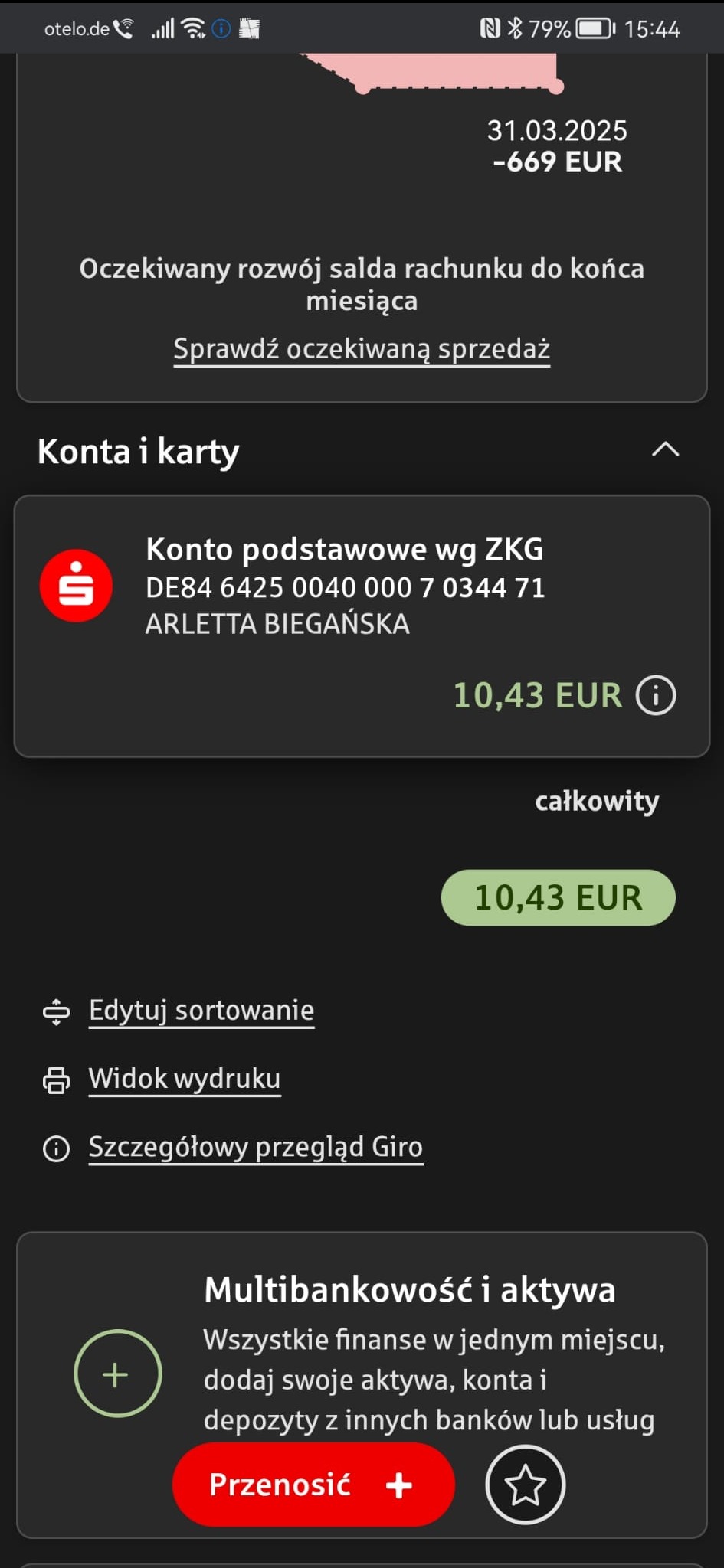The width and height of the screenshot is (724, 1568).
Task: Select the Sparkasse account logo icon
Action: pos(74,586)
